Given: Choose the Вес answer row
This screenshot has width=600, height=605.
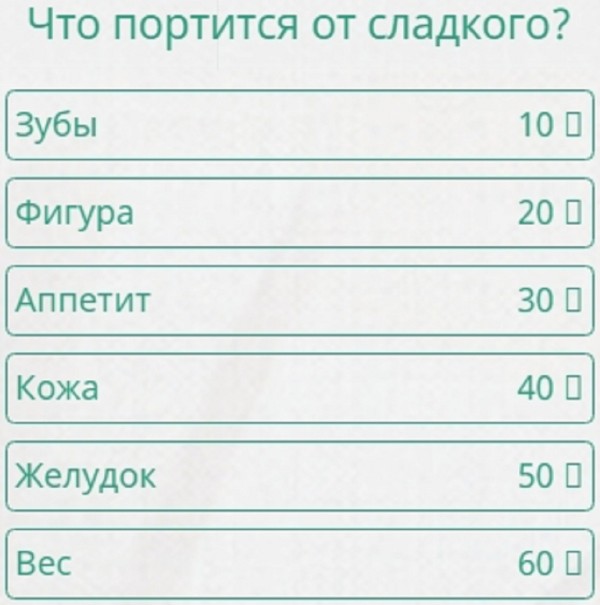Looking at the screenshot, I should point(300,564).
